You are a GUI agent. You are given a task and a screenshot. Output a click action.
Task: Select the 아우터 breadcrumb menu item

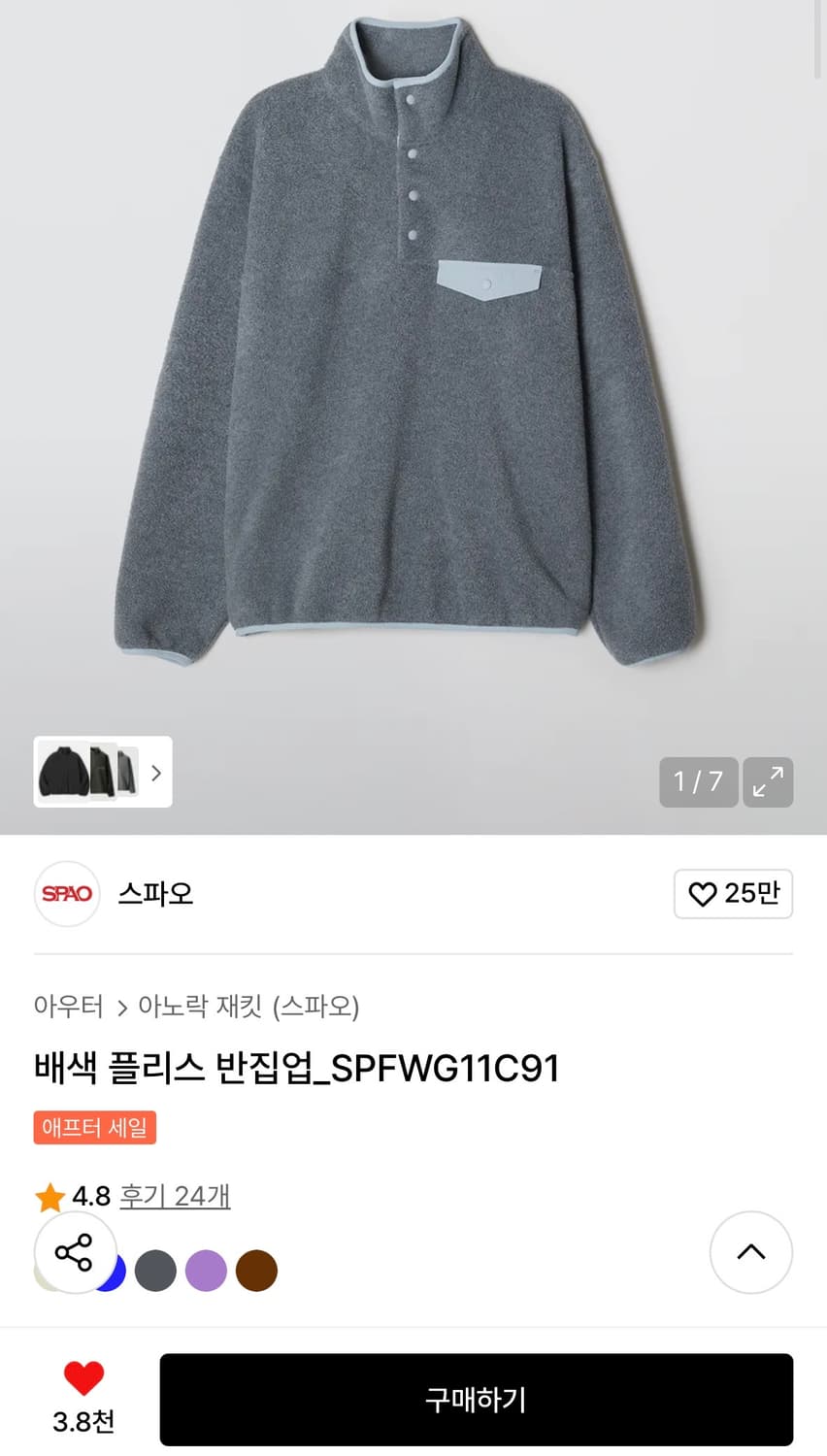pos(68,1008)
